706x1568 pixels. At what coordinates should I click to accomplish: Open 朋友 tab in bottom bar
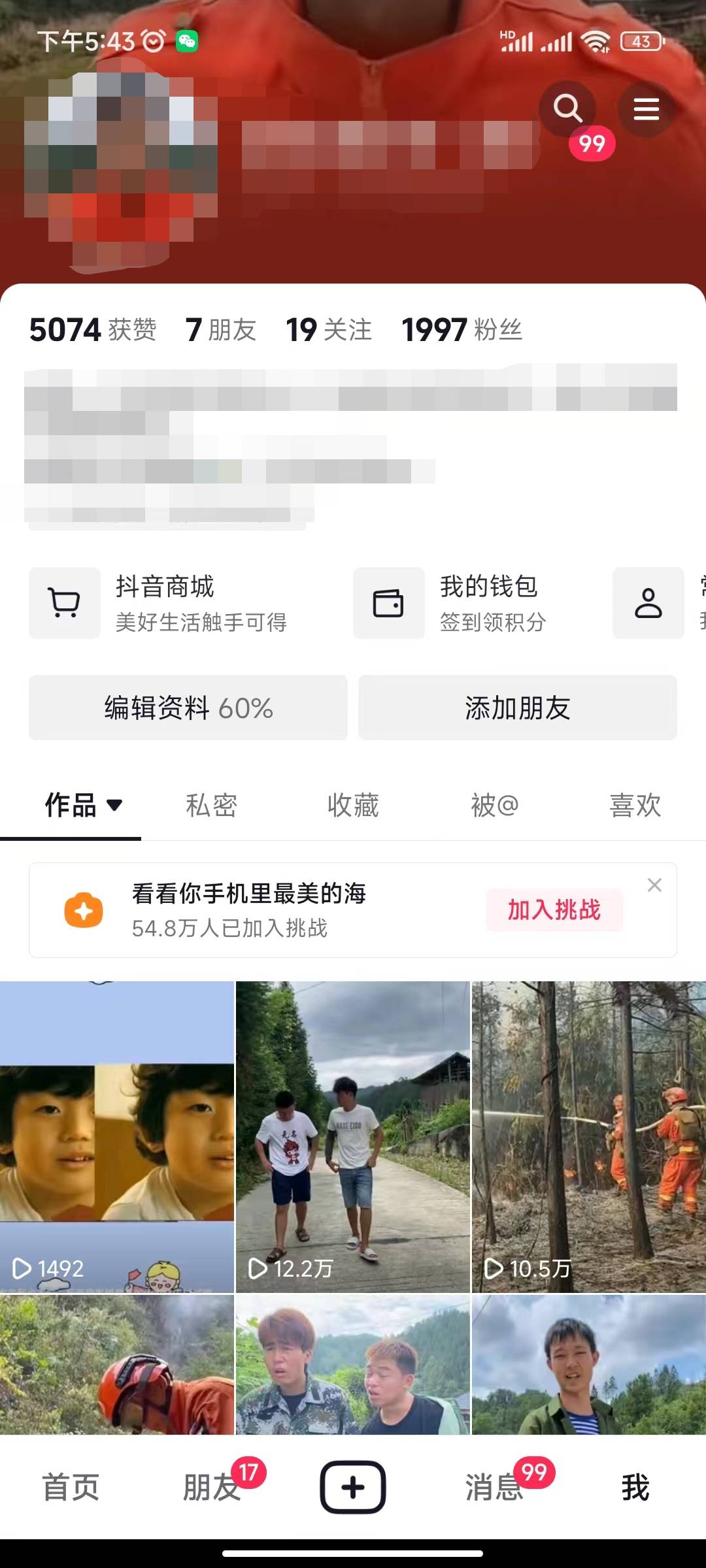coord(212,1488)
